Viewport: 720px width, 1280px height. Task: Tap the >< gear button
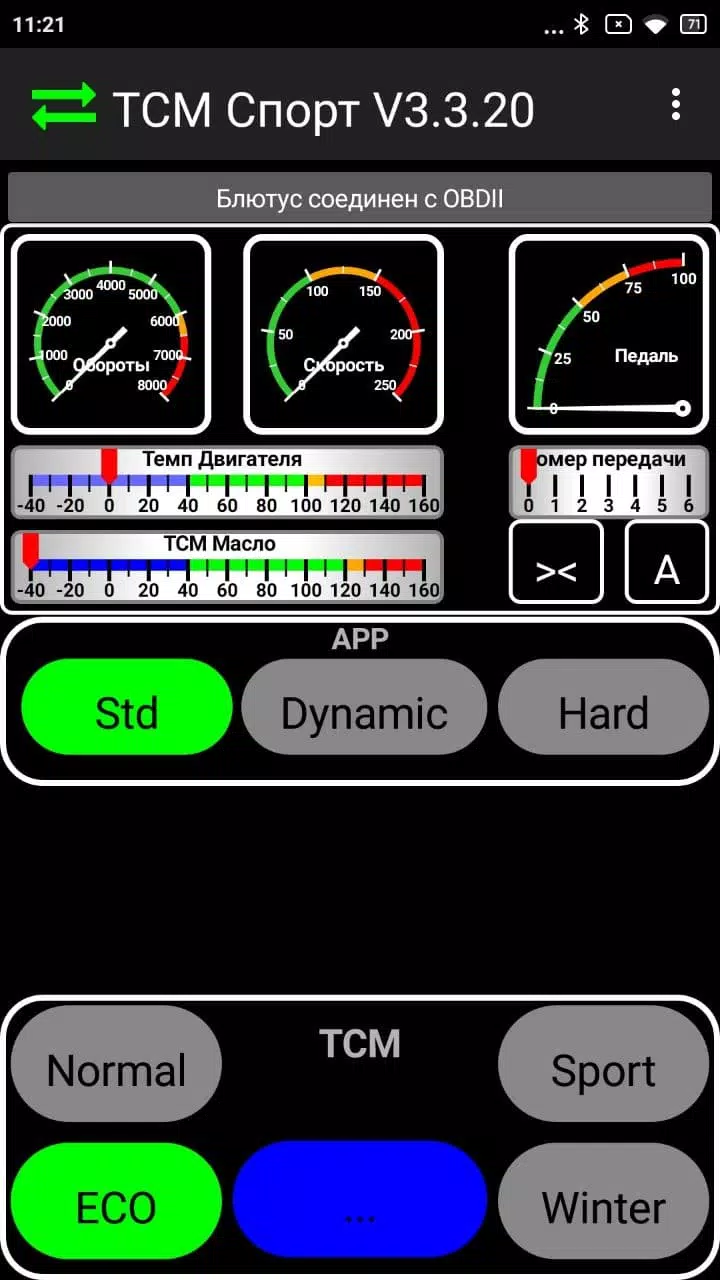[x=556, y=562]
